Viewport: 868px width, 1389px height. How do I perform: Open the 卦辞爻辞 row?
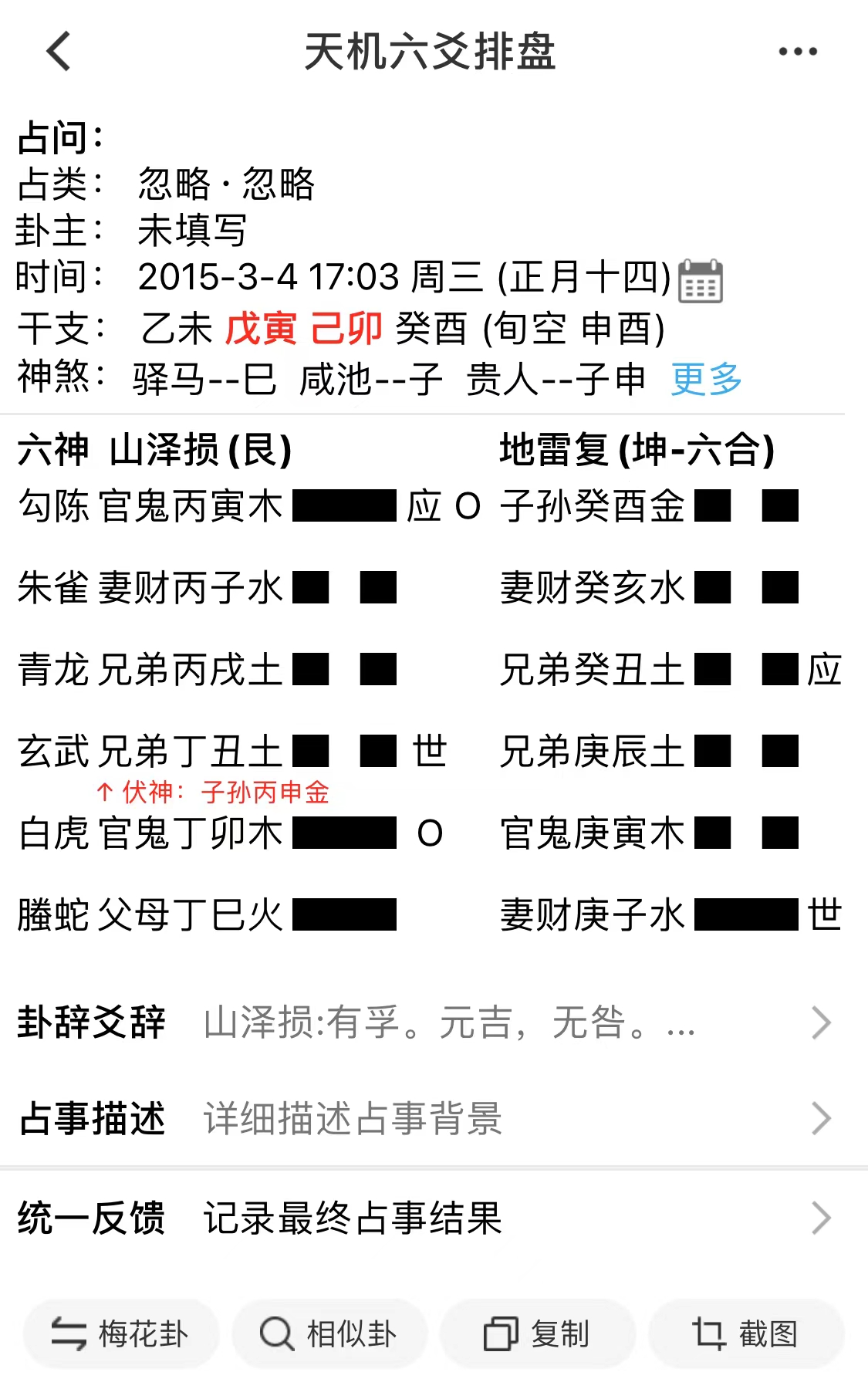point(434,1022)
